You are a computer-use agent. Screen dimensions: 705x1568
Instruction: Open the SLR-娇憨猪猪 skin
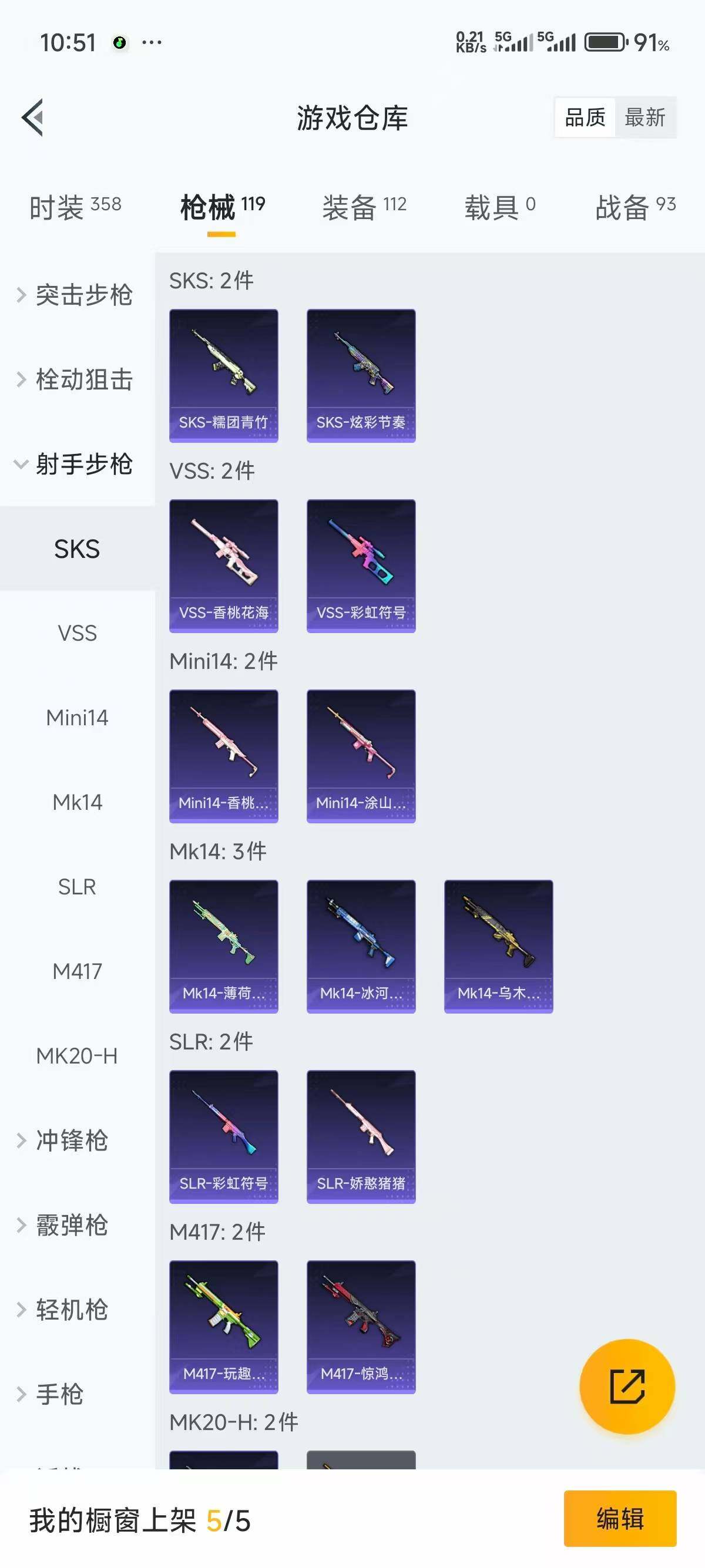(361, 1136)
